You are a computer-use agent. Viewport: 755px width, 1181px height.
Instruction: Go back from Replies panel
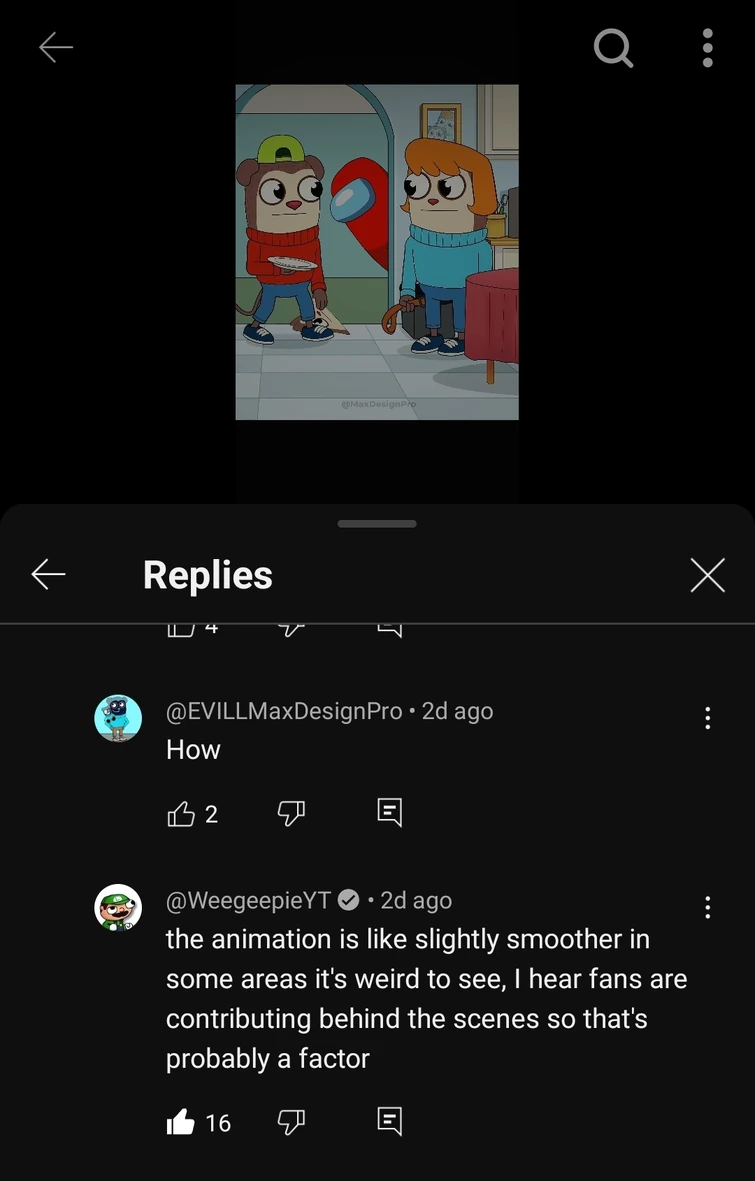tap(48, 575)
